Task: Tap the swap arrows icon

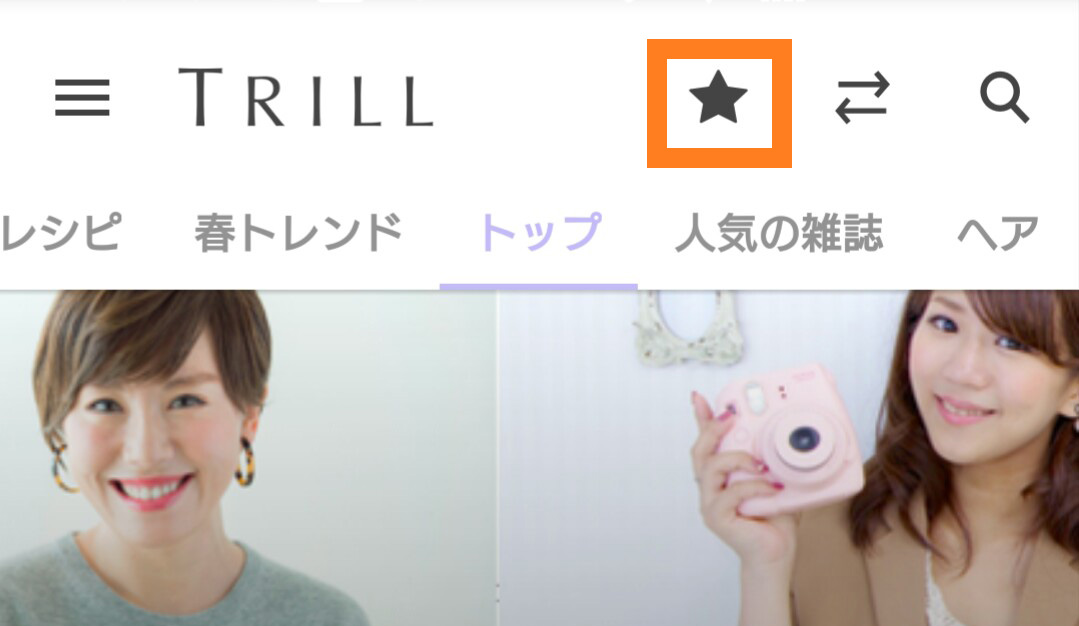Action: pyautogui.click(x=862, y=101)
